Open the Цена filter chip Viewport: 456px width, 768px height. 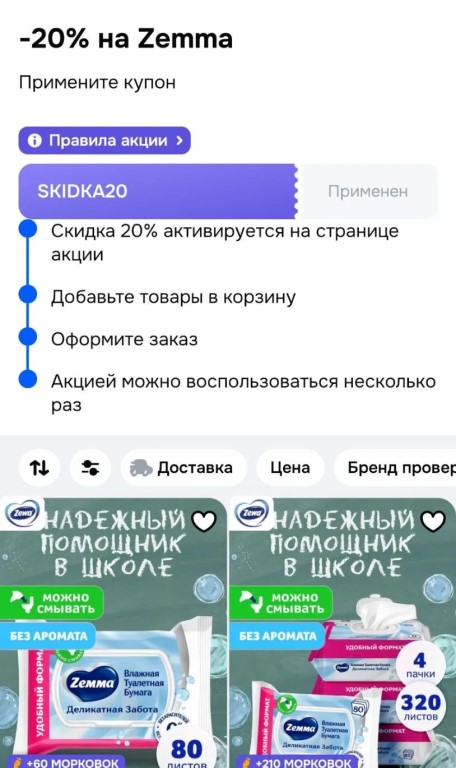pyautogui.click(x=290, y=468)
